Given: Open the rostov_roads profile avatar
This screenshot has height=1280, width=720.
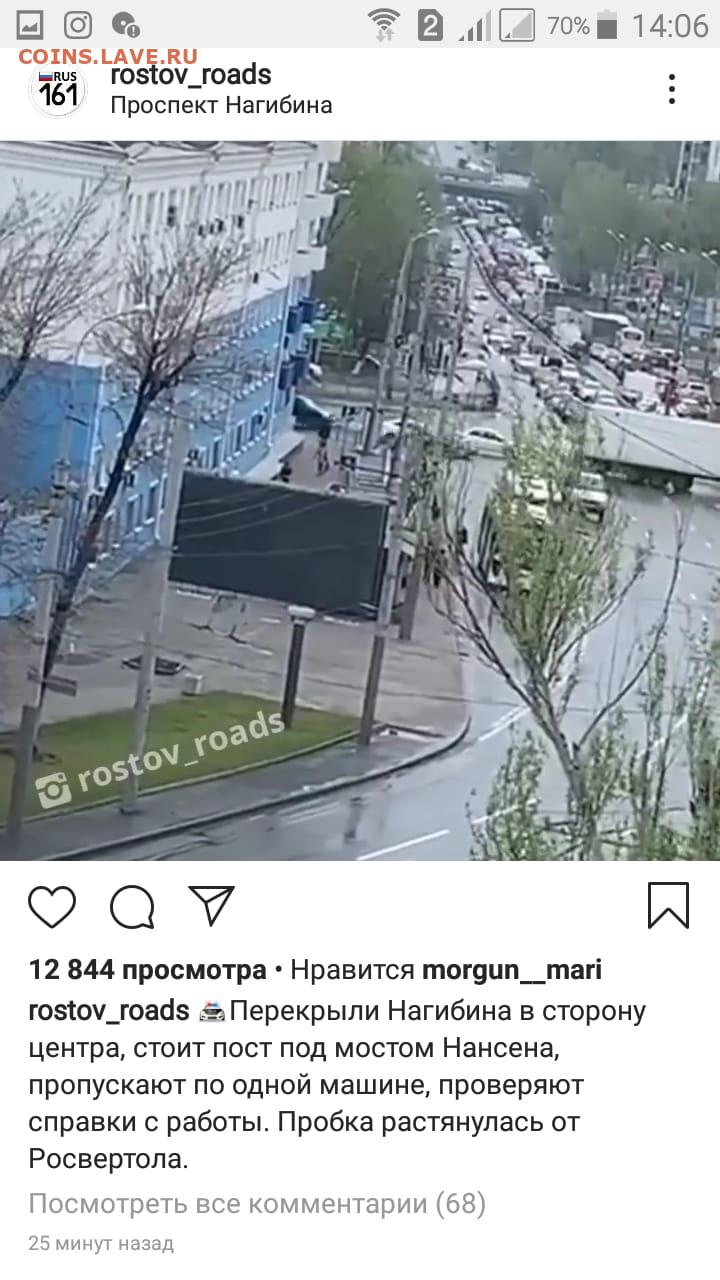Looking at the screenshot, I should 58,91.
